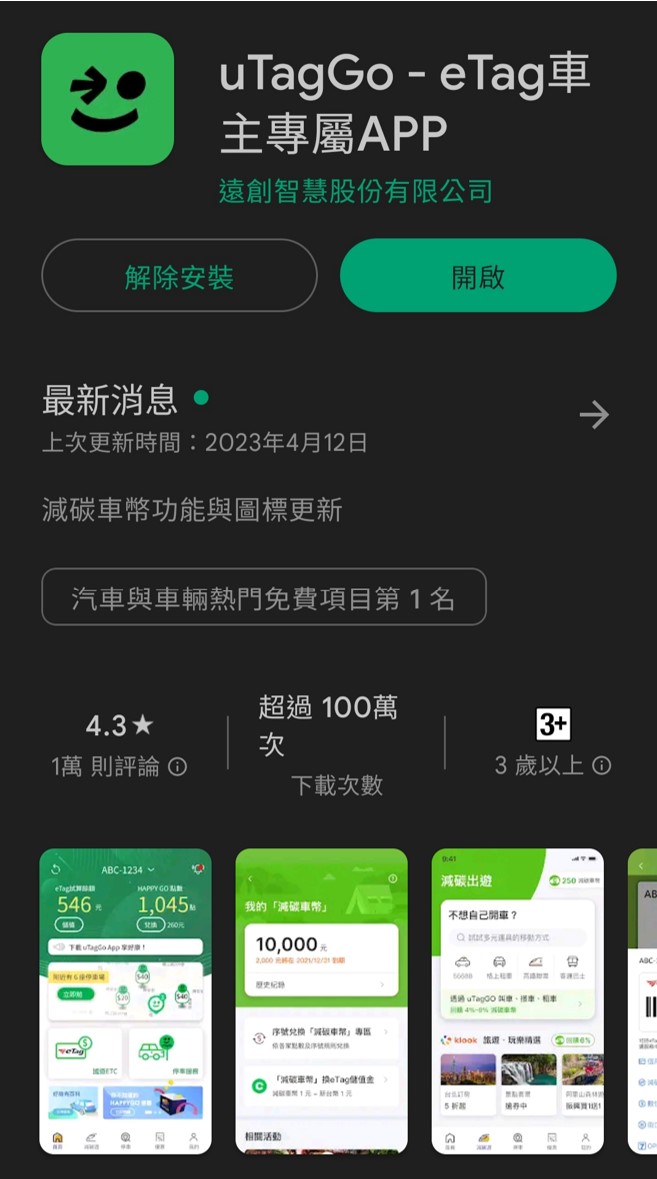Open the app with 開啟 button
Image resolution: width=657 pixels, height=1179 pixels.
point(478,276)
